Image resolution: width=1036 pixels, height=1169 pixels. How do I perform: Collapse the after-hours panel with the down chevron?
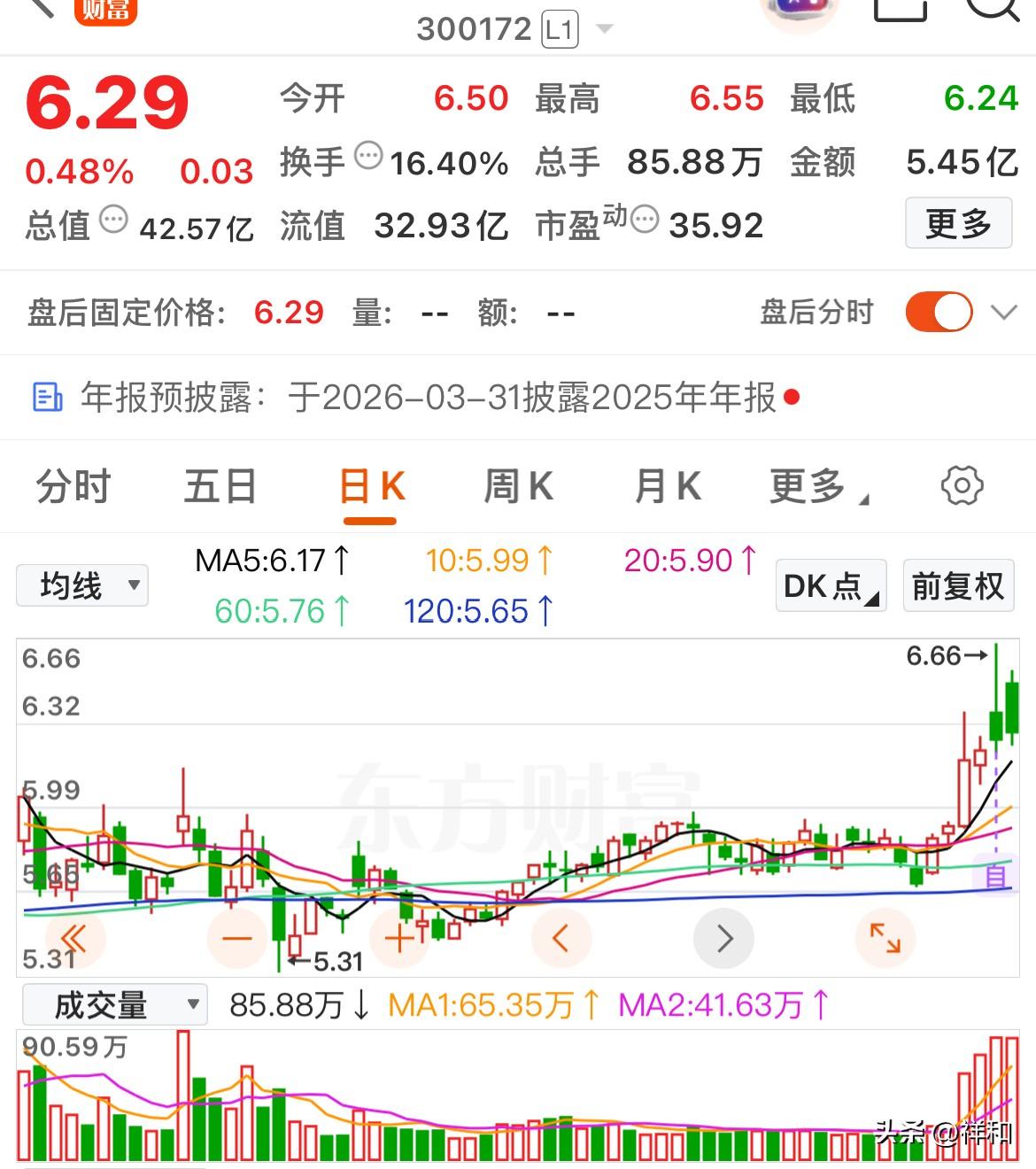point(1003,312)
